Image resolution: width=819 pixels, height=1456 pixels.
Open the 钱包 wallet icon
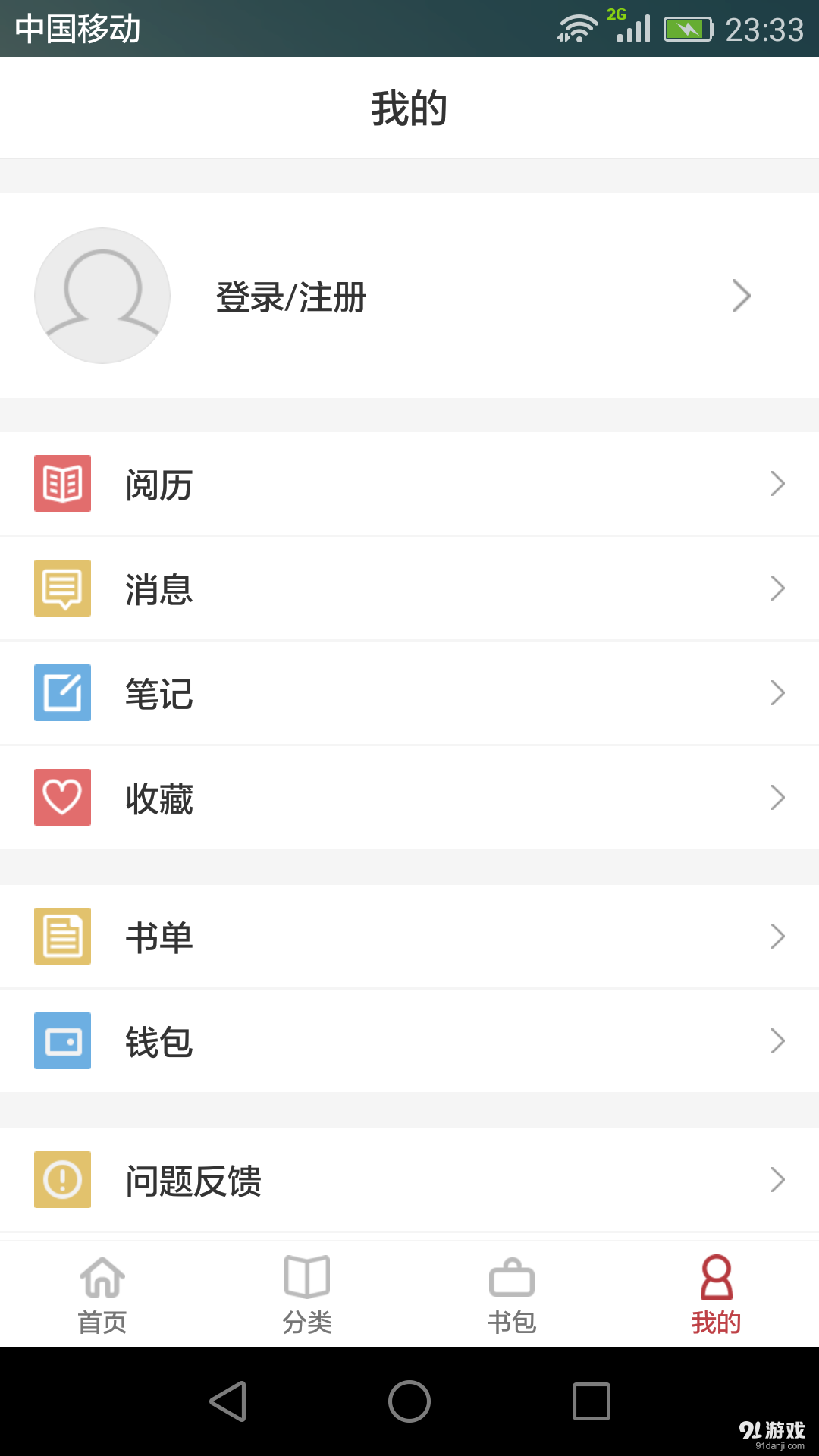(62, 1041)
